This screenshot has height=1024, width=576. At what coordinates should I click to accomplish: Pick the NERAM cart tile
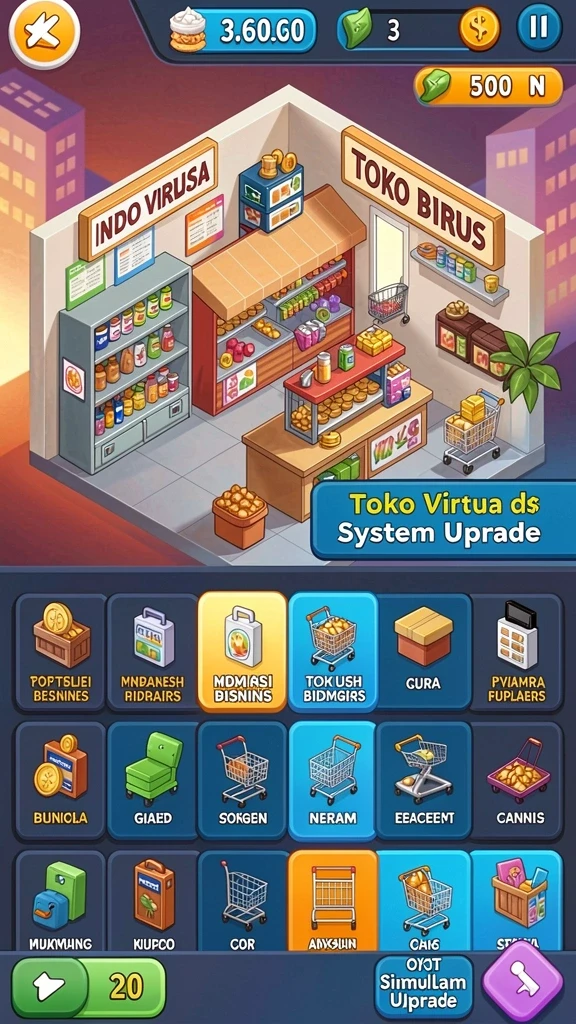click(333, 780)
